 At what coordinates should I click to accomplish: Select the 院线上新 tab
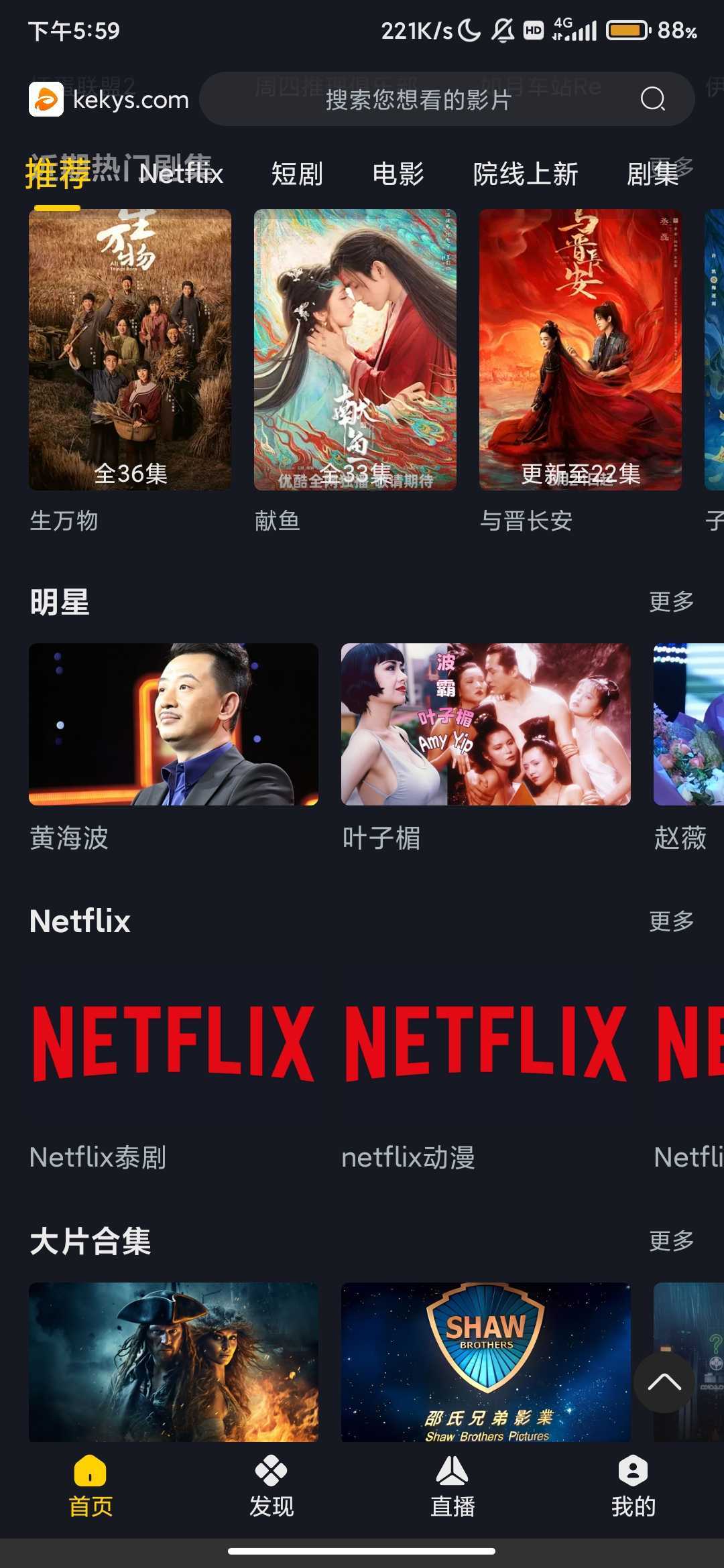coord(526,174)
